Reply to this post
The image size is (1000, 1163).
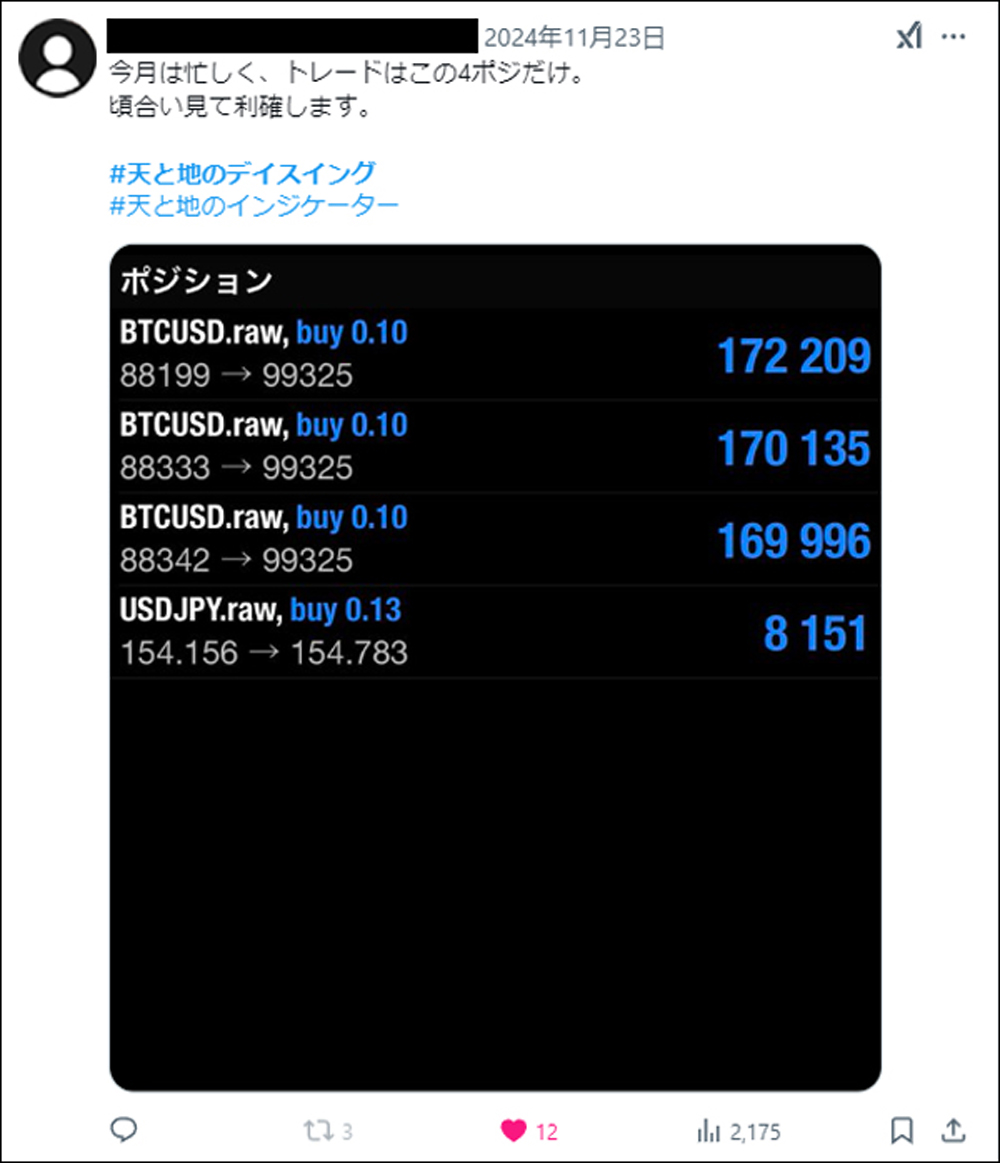coord(124,1130)
